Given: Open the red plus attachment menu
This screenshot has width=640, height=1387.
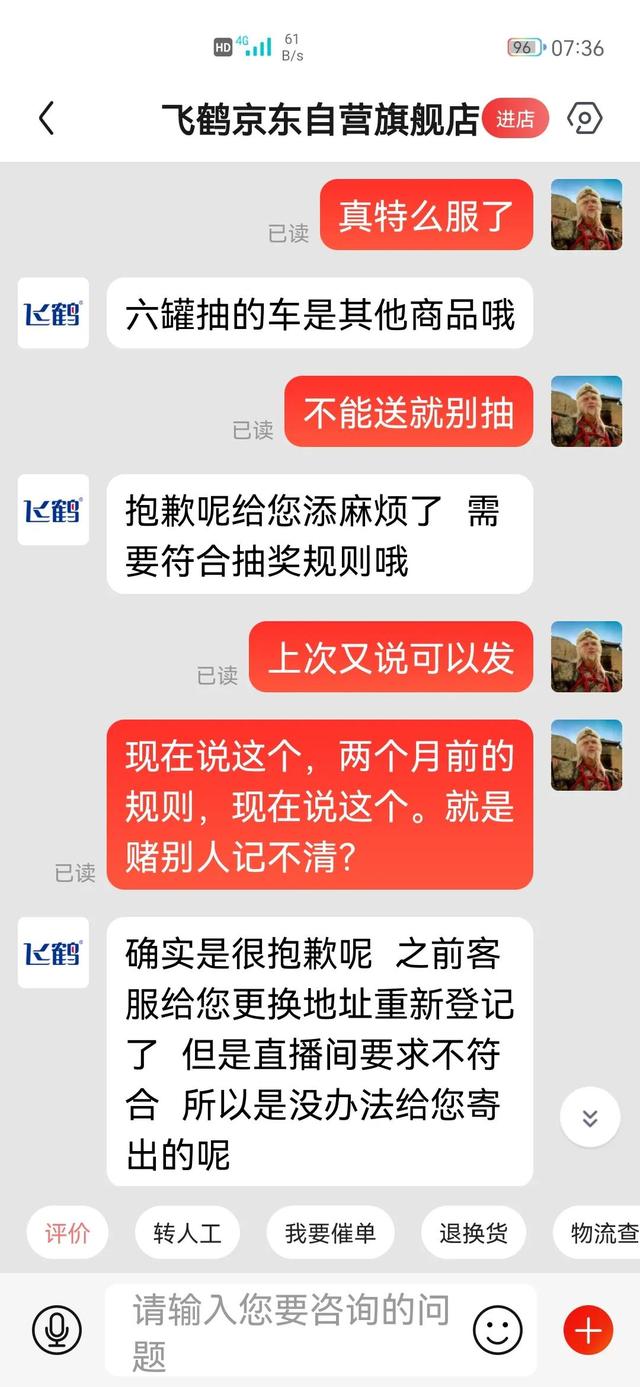Looking at the screenshot, I should (x=588, y=1330).
